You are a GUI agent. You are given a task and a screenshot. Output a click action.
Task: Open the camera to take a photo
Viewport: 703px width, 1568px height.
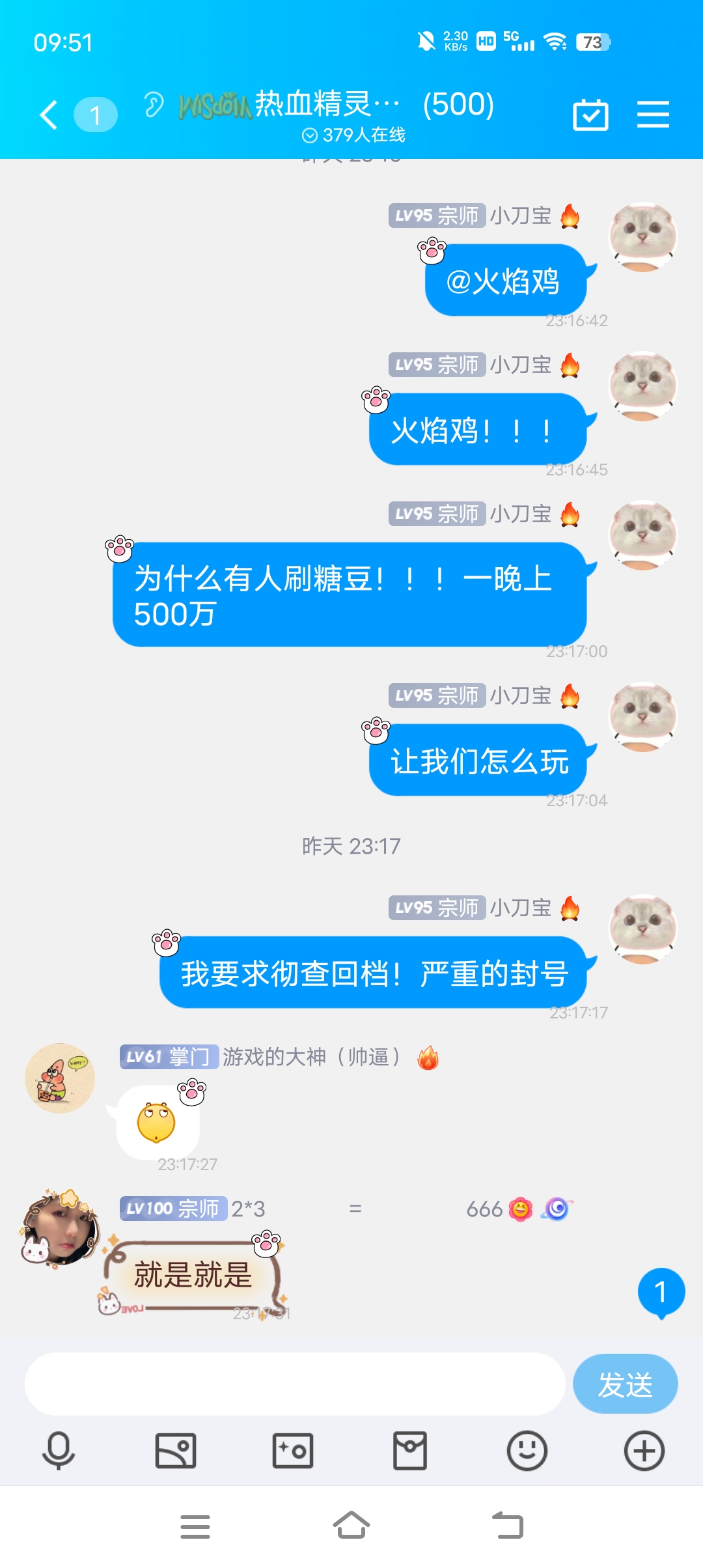click(293, 1451)
